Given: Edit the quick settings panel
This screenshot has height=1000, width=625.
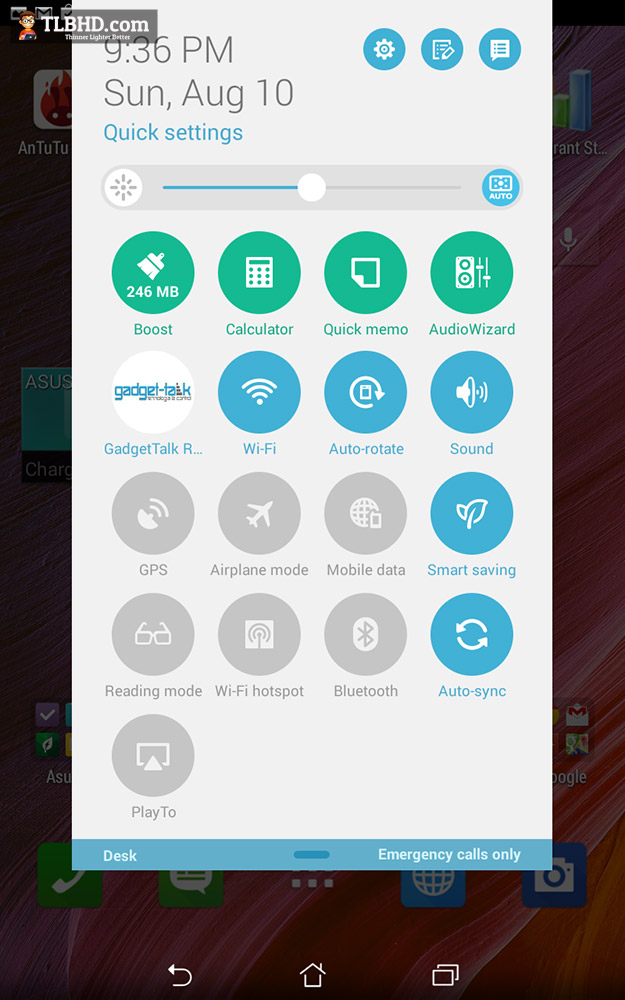Looking at the screenshot, I should point(442,49).
